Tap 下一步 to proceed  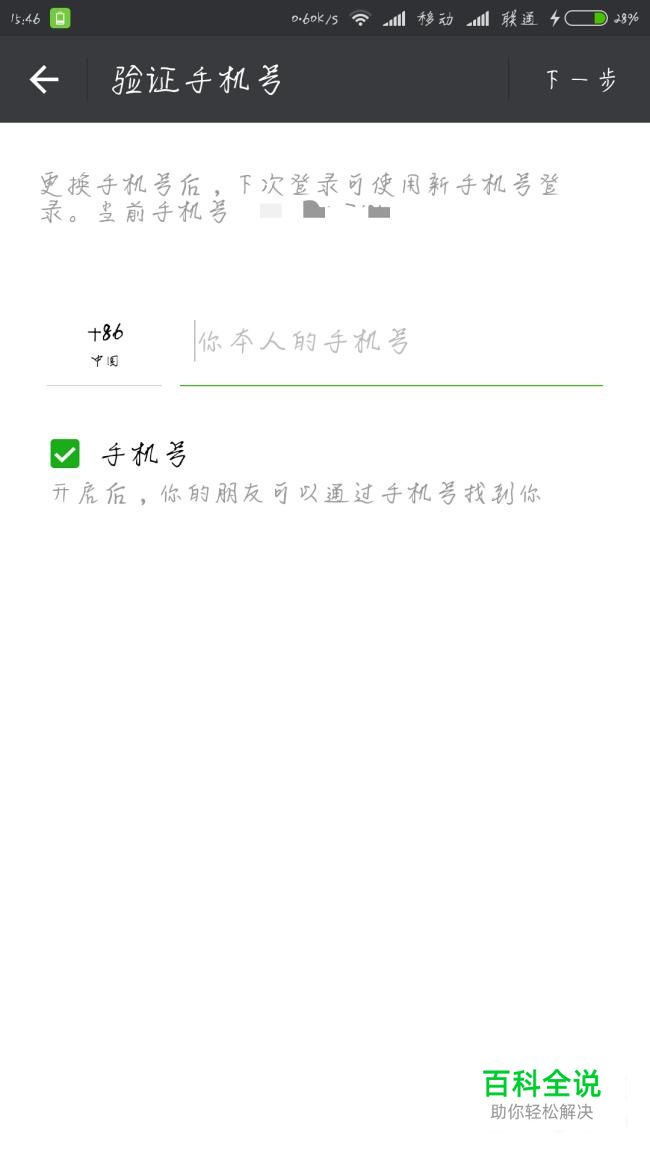pyautogui.click(x=580, y=80)
